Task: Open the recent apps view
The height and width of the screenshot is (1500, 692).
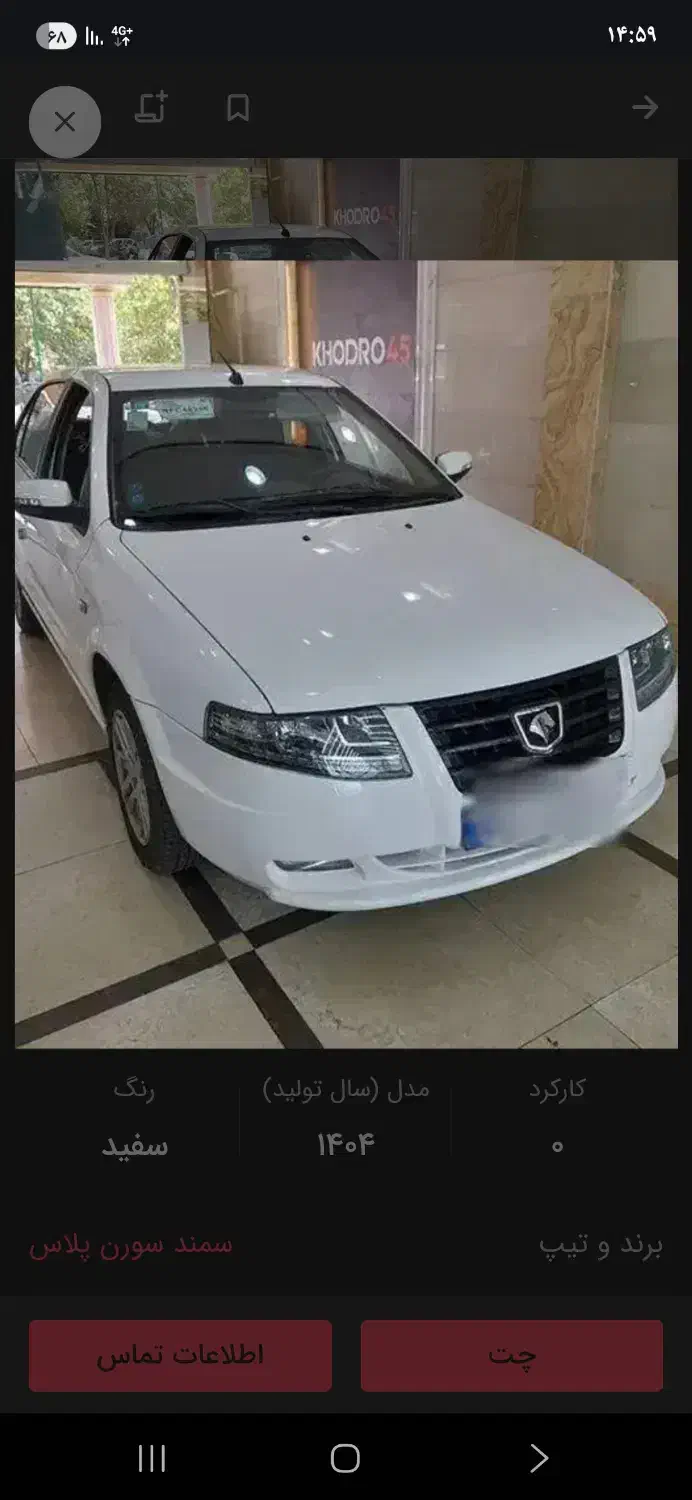Action: (x=152, y=1458)
